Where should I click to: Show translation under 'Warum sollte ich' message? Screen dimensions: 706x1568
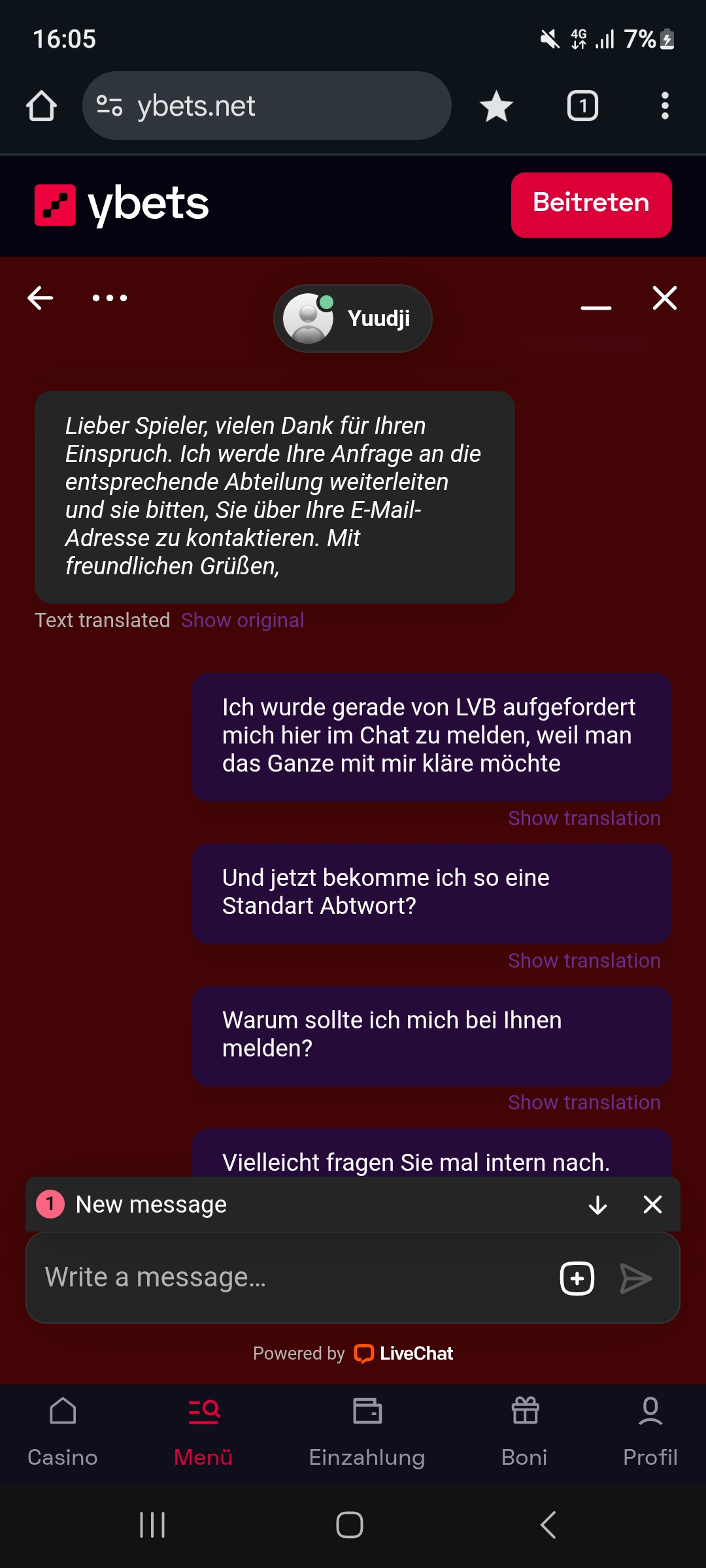click(584, 1102)
